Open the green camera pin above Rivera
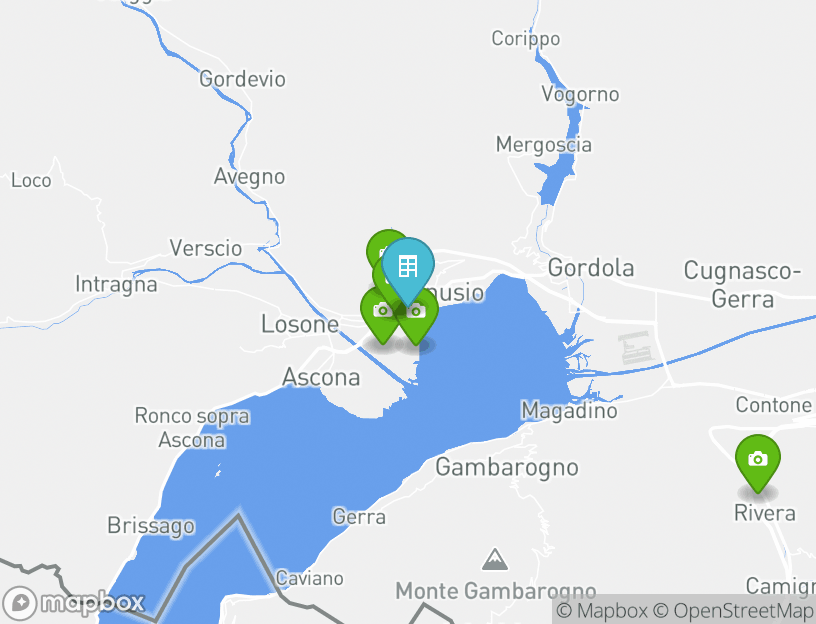The image size is (816, 624). tap(758, 459)
